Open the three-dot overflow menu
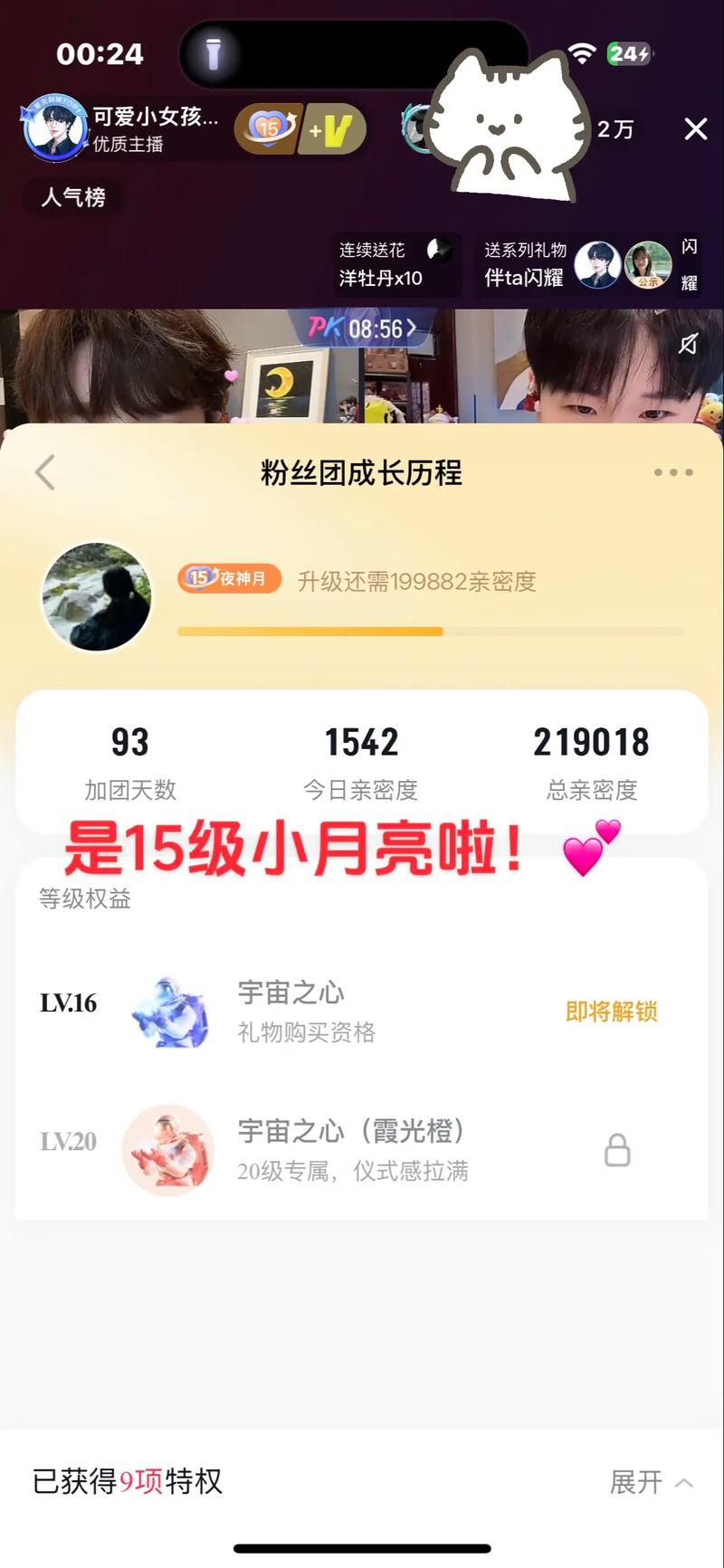The image size is (724, 1568). (672, 472)
